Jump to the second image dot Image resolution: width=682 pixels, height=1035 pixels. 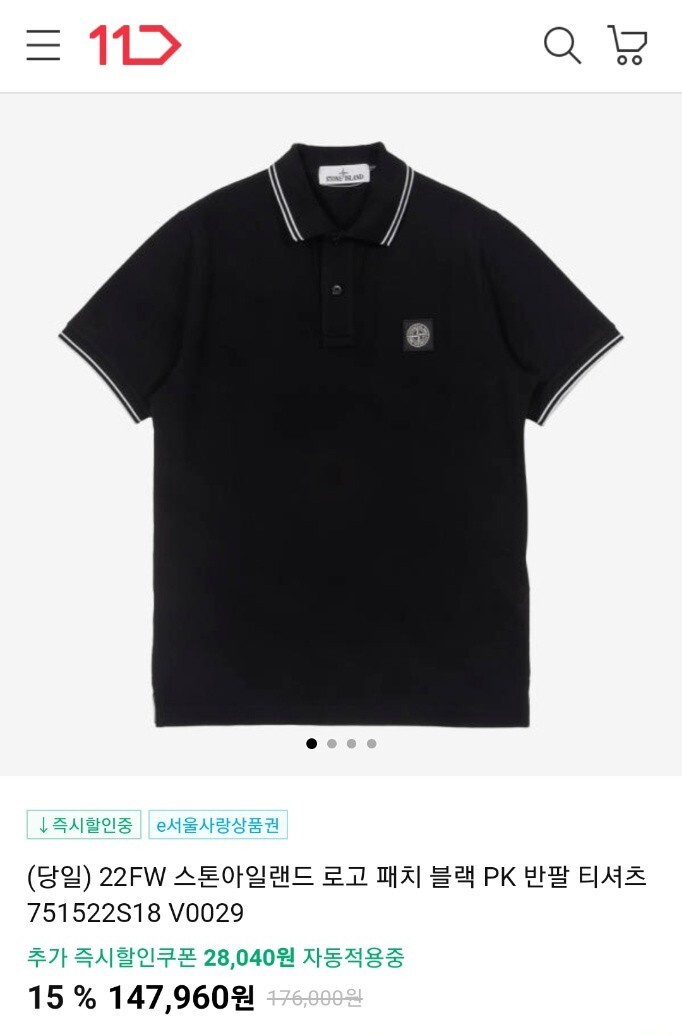coord(332,744)
